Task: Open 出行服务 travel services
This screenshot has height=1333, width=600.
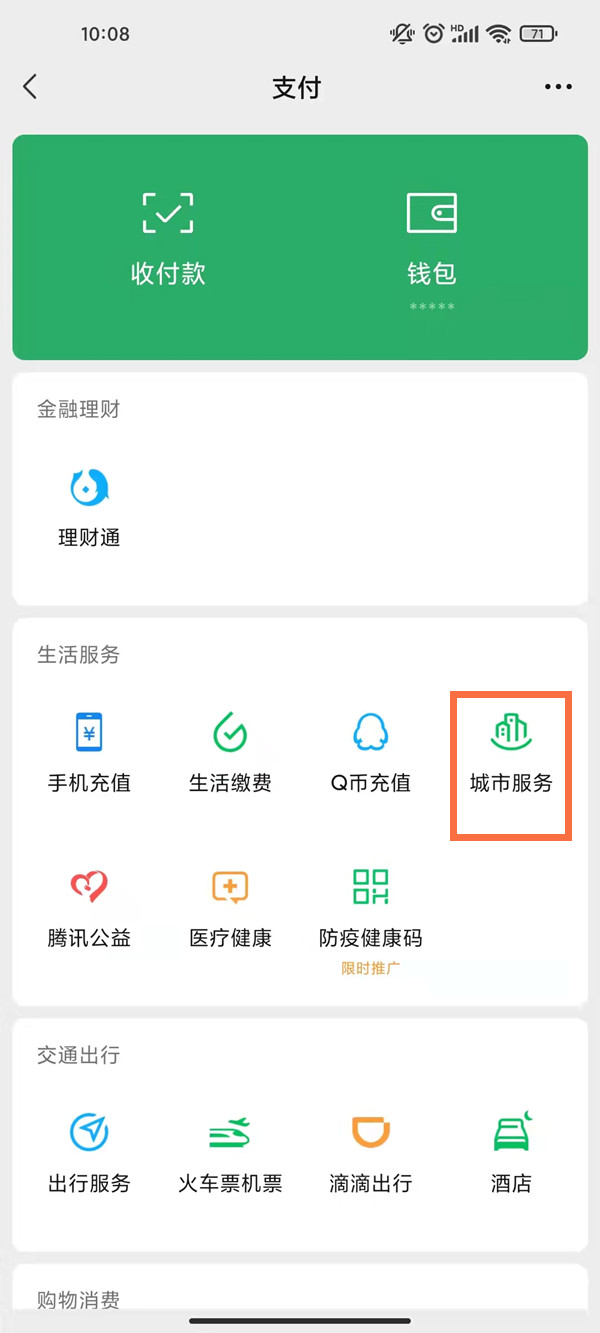Action: tap(89, 1152)
